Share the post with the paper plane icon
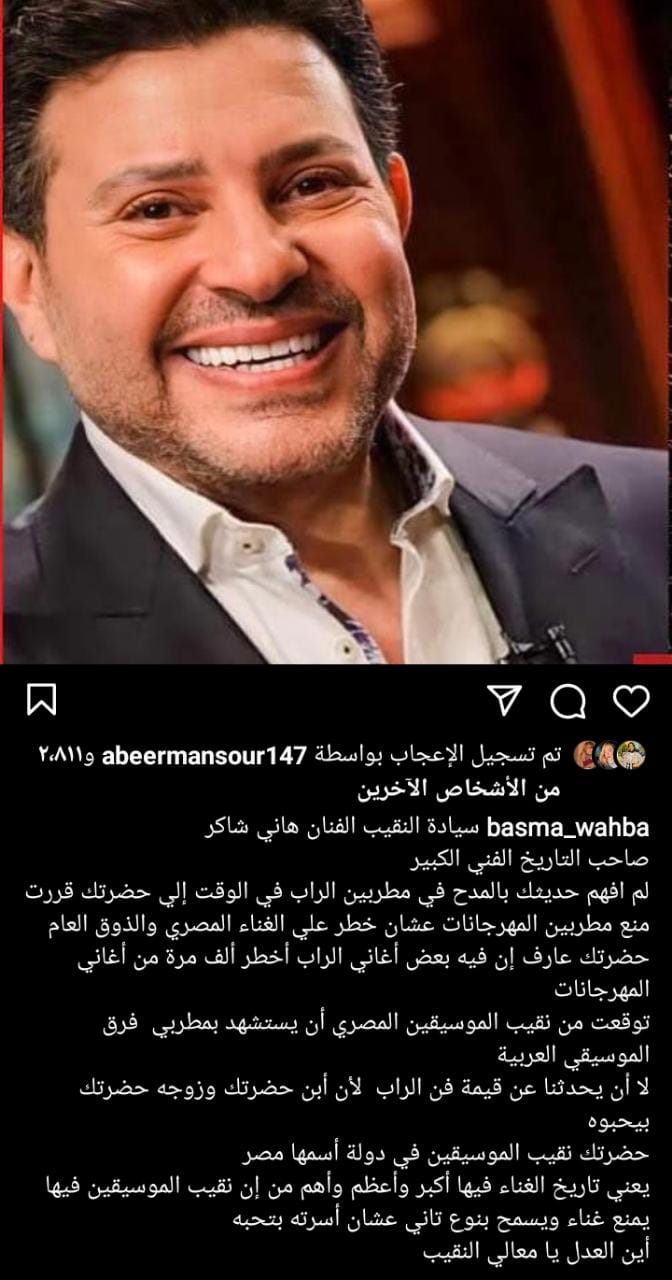 [505, 700]
